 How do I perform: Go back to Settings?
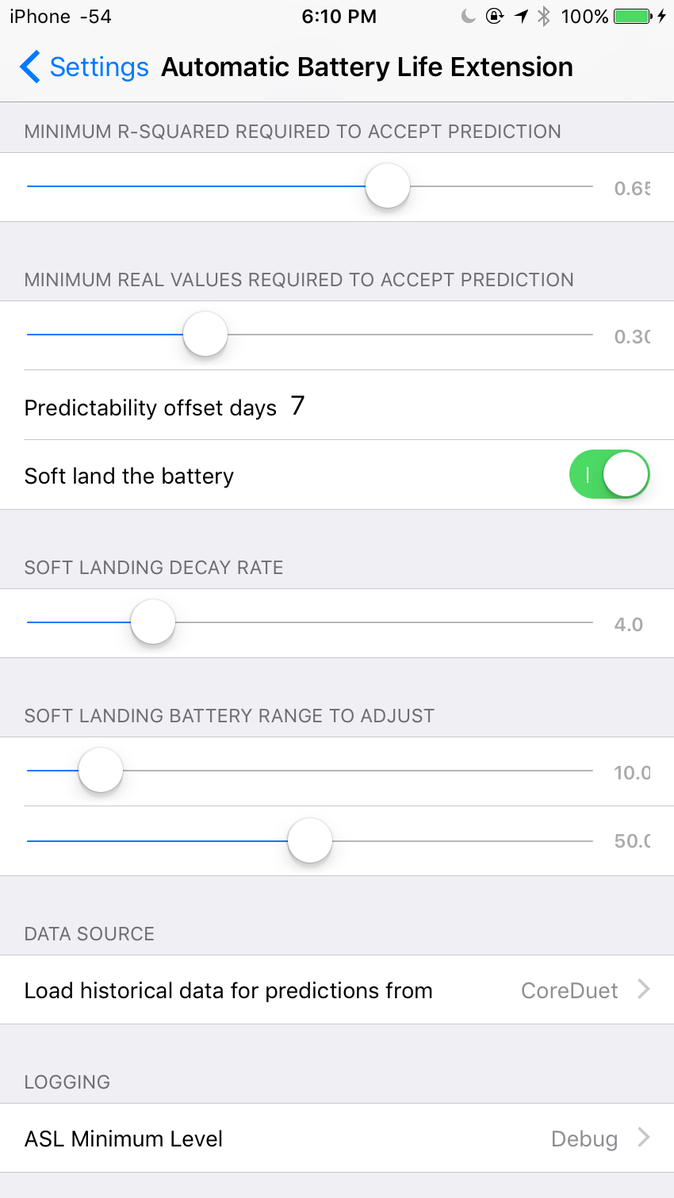coord(84,67)
